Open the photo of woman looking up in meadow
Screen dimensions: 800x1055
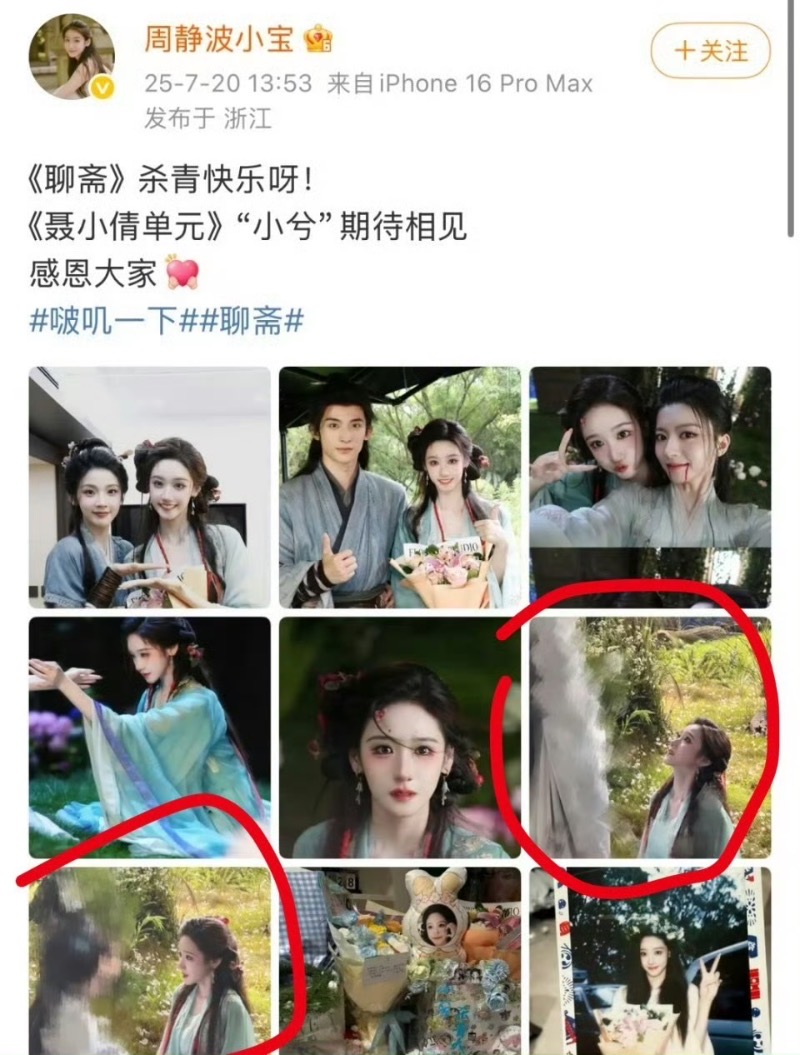click(650, 737)
